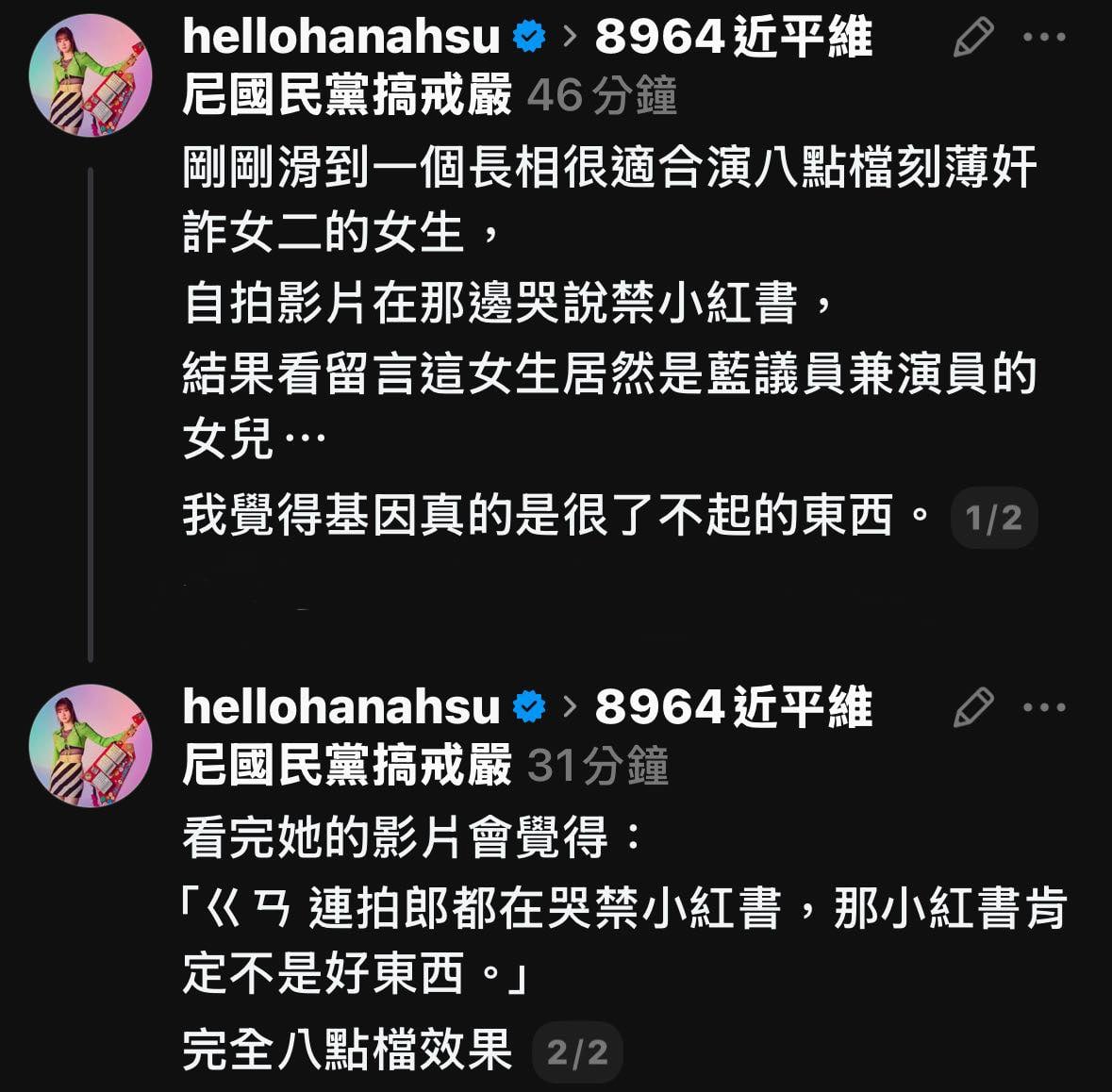The height and width of the screenshot is (1092, 1112).
Task: Open overflow menu on the 46分鐘 post
Action: [1044, 38]
